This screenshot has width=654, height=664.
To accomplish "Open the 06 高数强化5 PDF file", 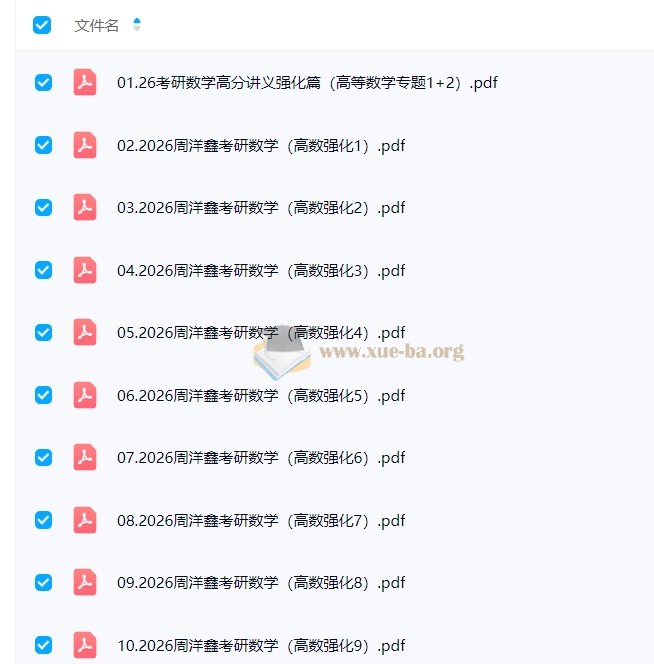I will click(x=260, y=396).
